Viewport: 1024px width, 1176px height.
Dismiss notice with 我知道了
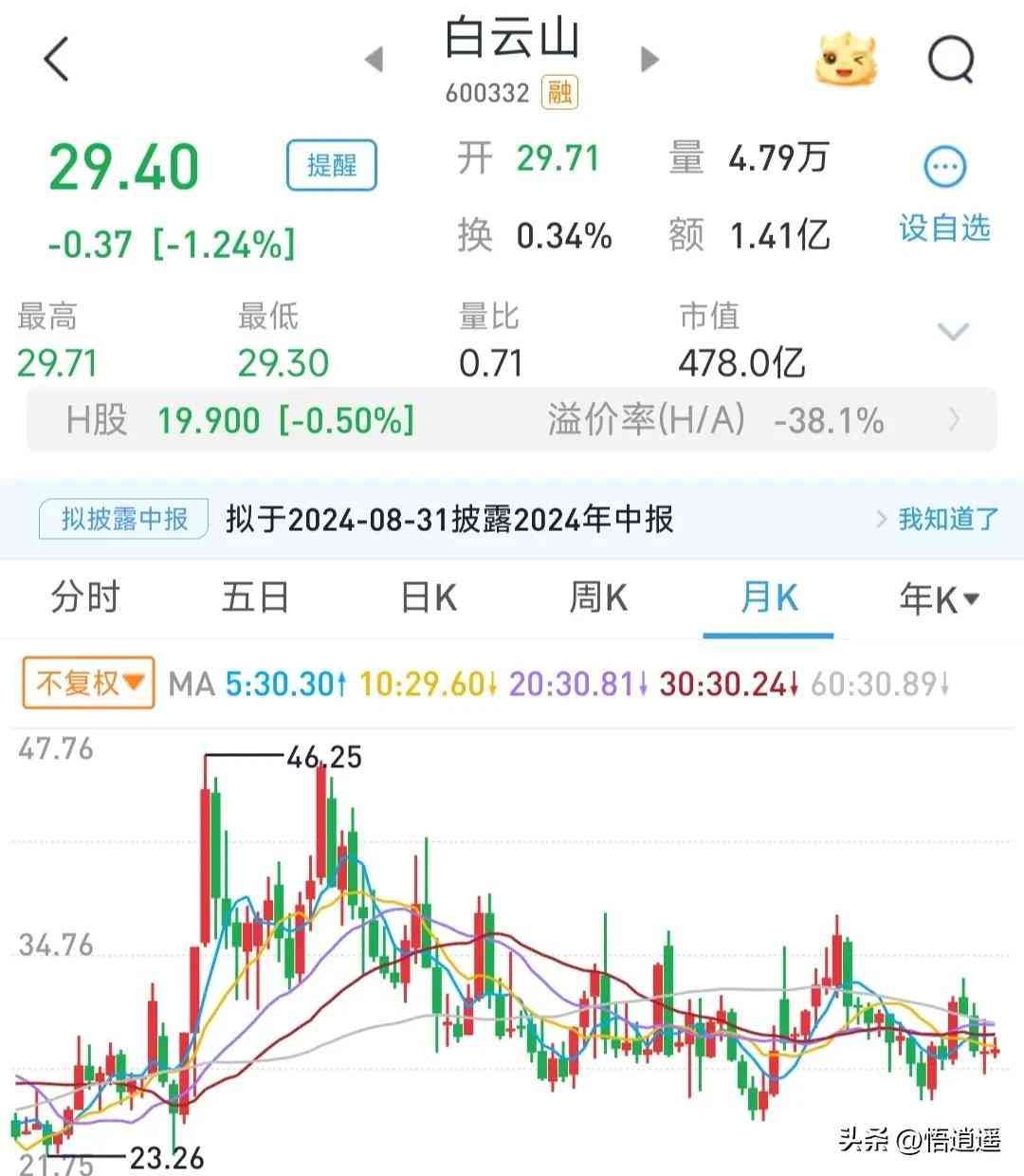click(948, 519)
